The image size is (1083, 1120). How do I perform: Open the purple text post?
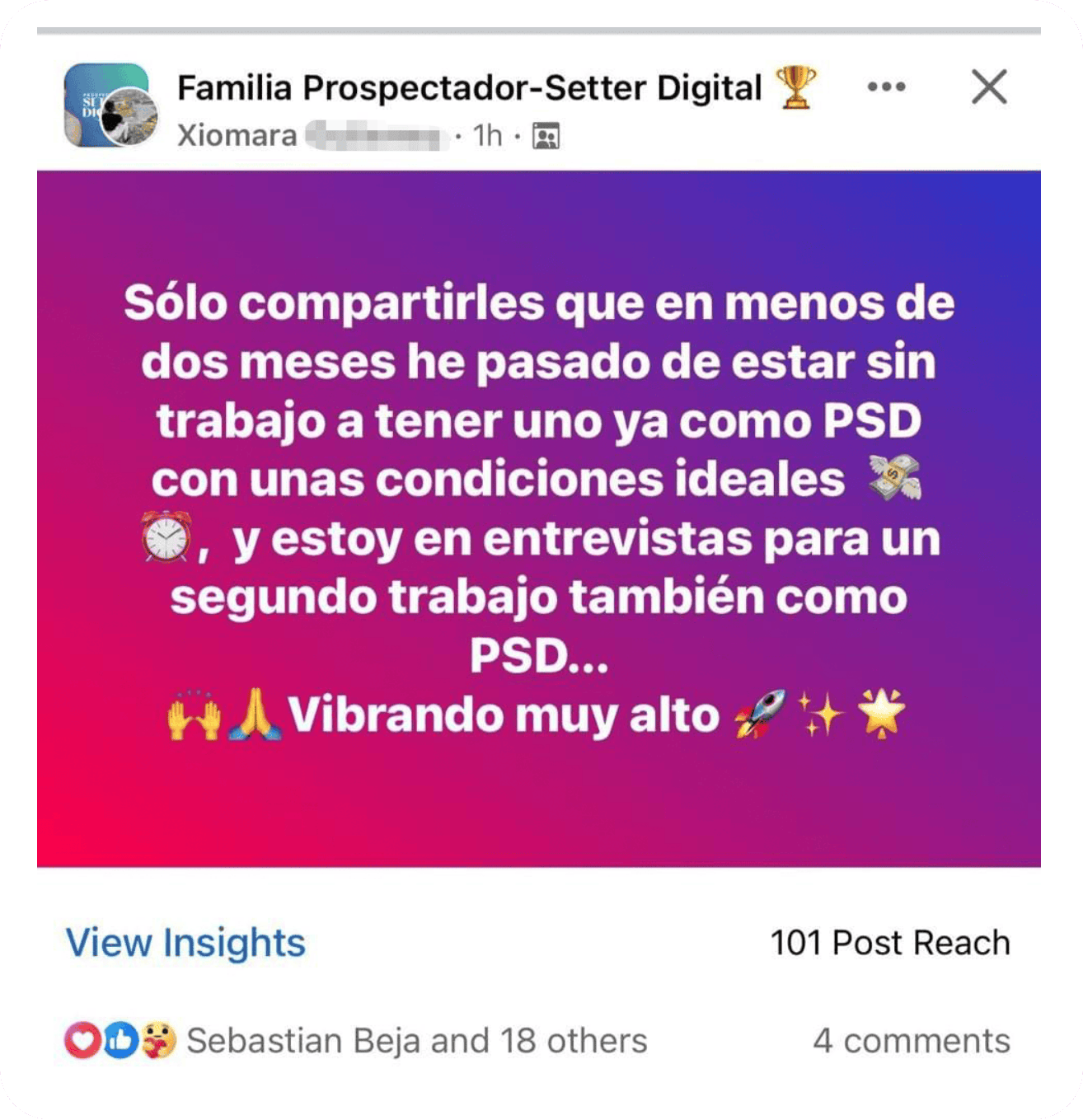coord(538,518)
